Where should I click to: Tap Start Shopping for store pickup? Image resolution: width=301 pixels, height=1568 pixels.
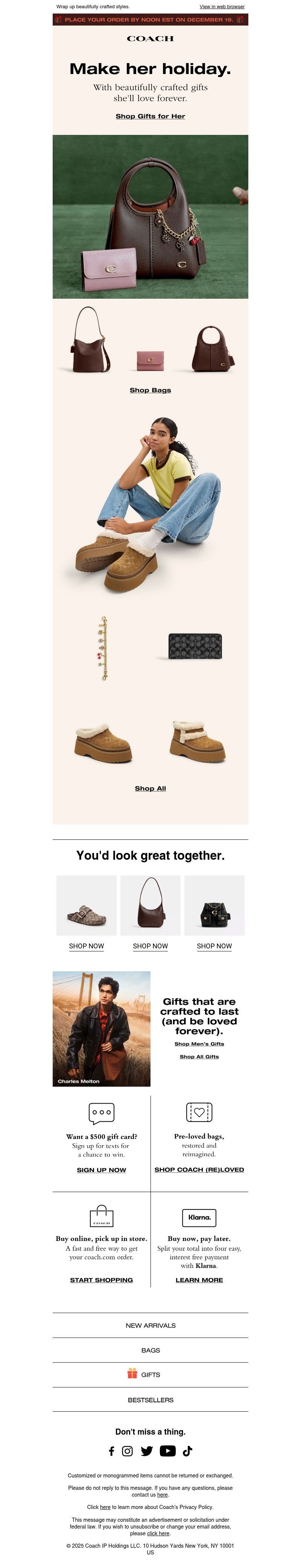101,1279
